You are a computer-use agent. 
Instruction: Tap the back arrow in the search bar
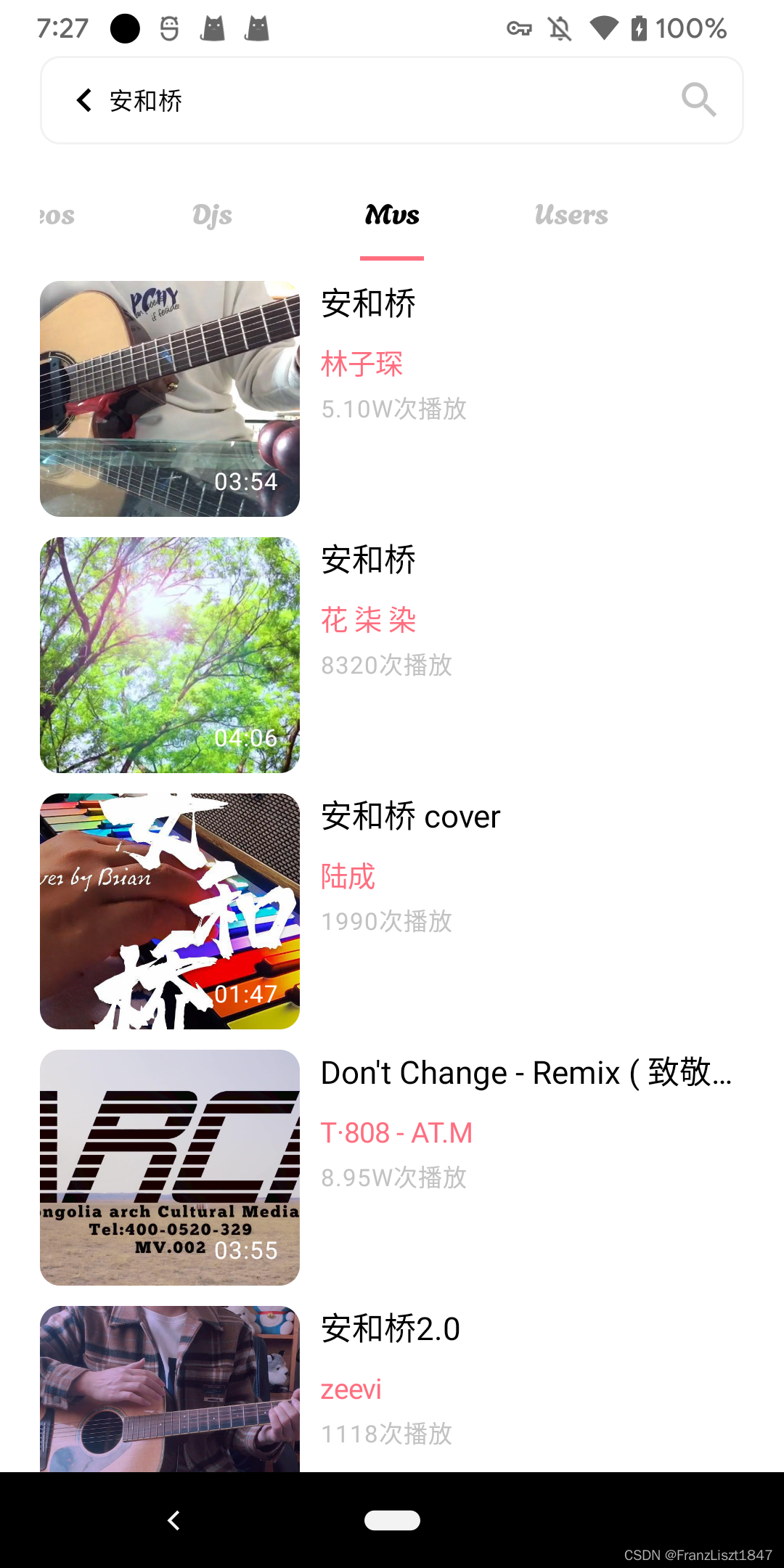84,100
